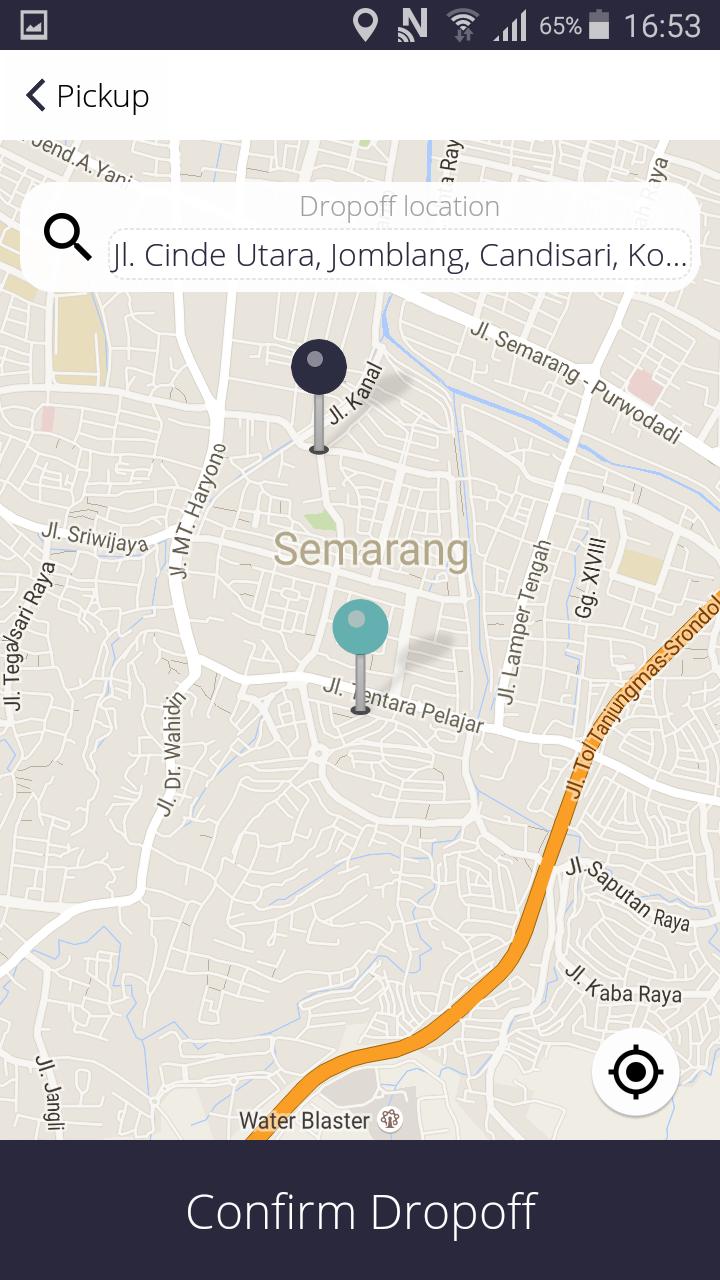
Task: Go back to Pickup screen
Action: (87, 96)
